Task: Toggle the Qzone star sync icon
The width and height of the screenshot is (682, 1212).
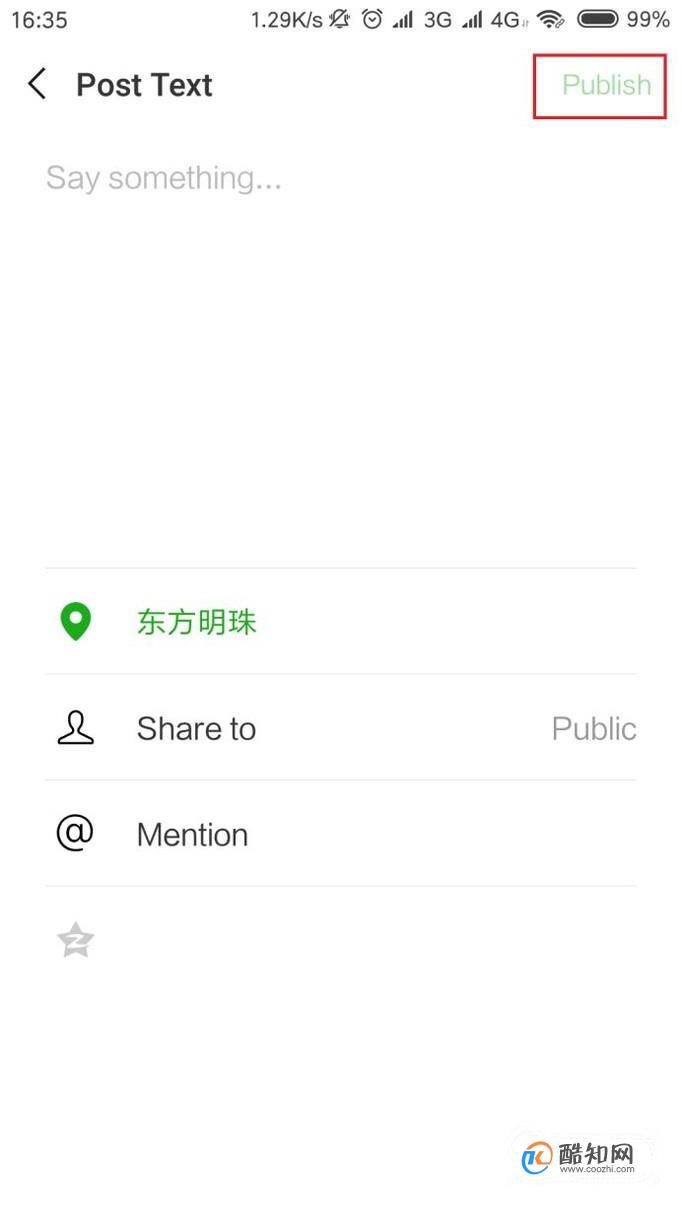Action: [x=76, y=940]
